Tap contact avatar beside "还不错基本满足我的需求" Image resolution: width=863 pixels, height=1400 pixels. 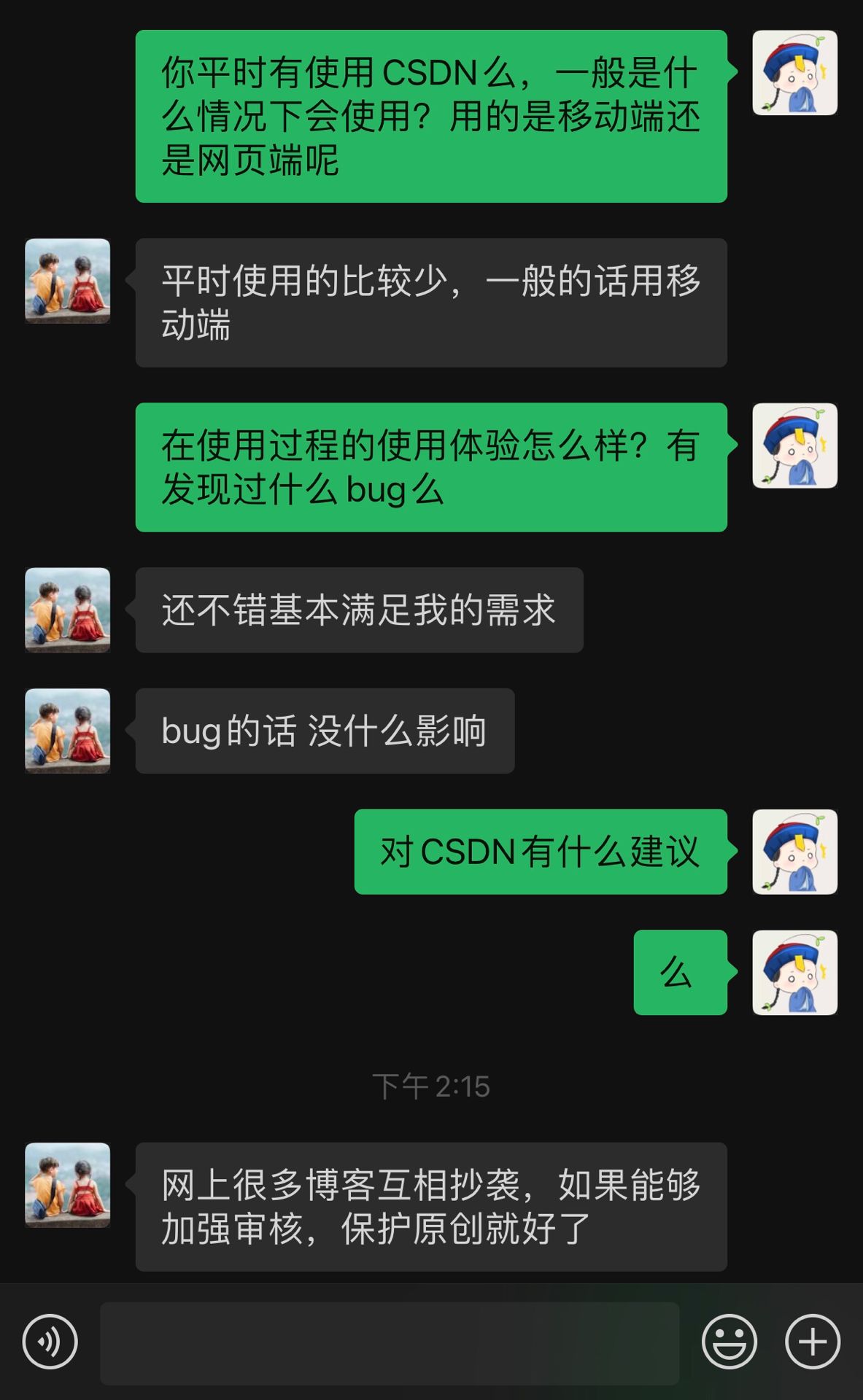[68, 610]
